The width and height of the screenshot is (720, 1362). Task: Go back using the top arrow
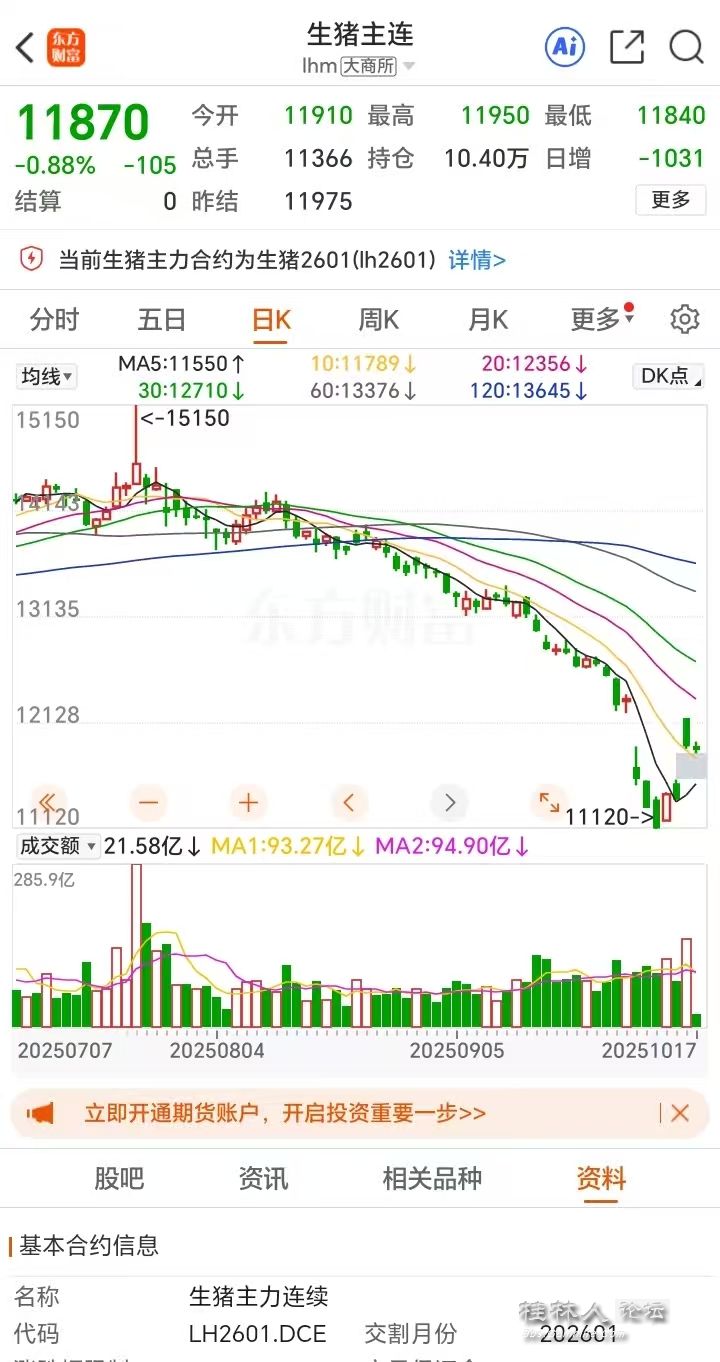[x=26, y=47]
